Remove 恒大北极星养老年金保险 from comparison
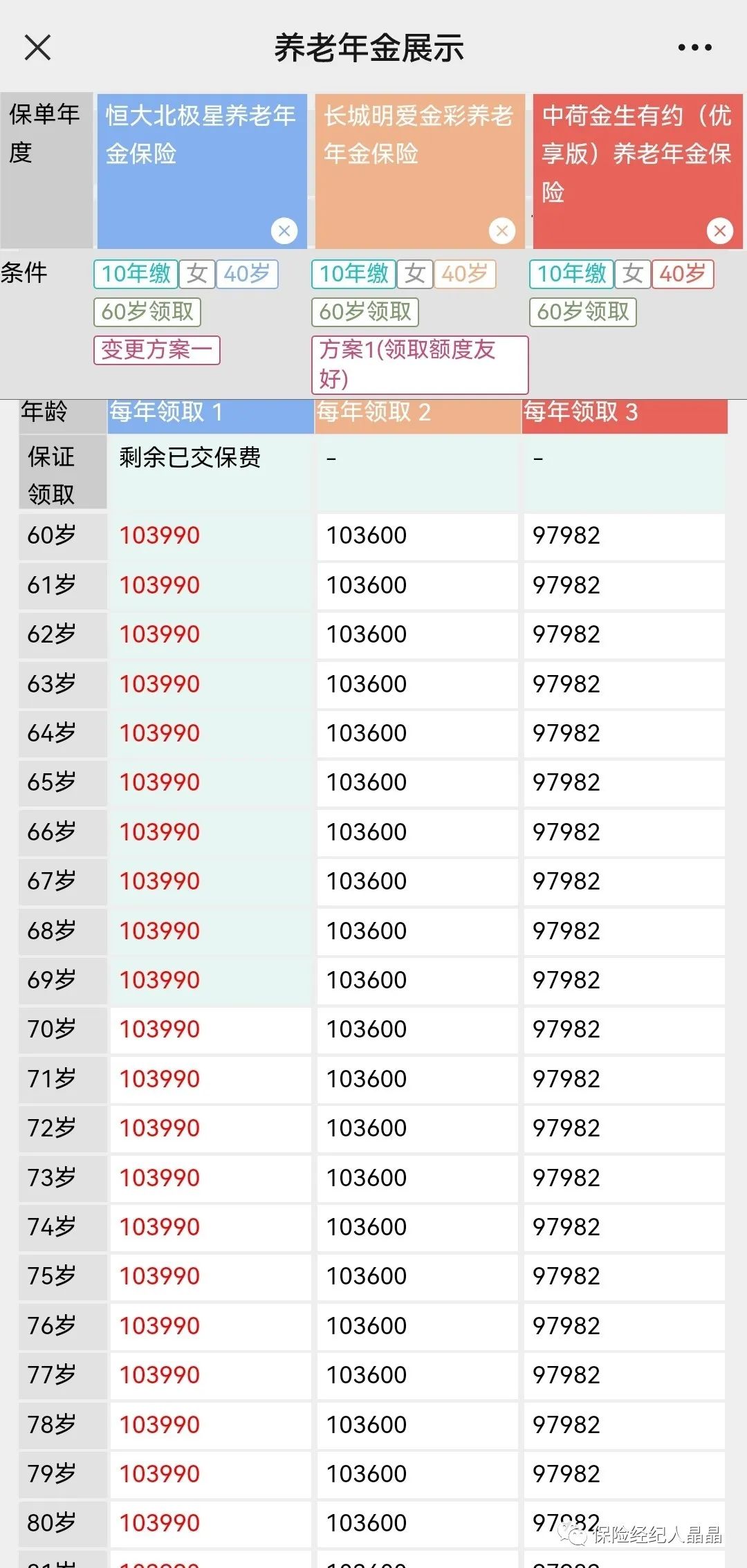The height and width of the screenshot is (1568, 747). pos(284,230)
